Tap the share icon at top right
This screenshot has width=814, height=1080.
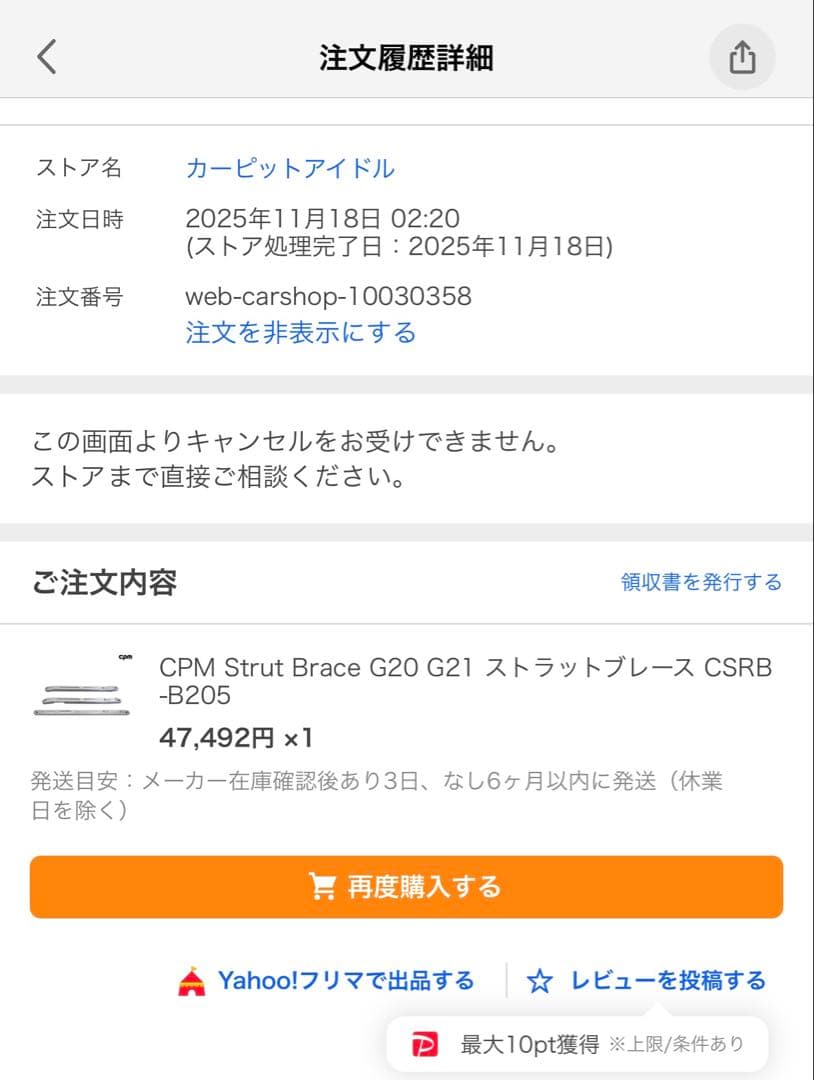pyautogui.click(x=741, y=57)
